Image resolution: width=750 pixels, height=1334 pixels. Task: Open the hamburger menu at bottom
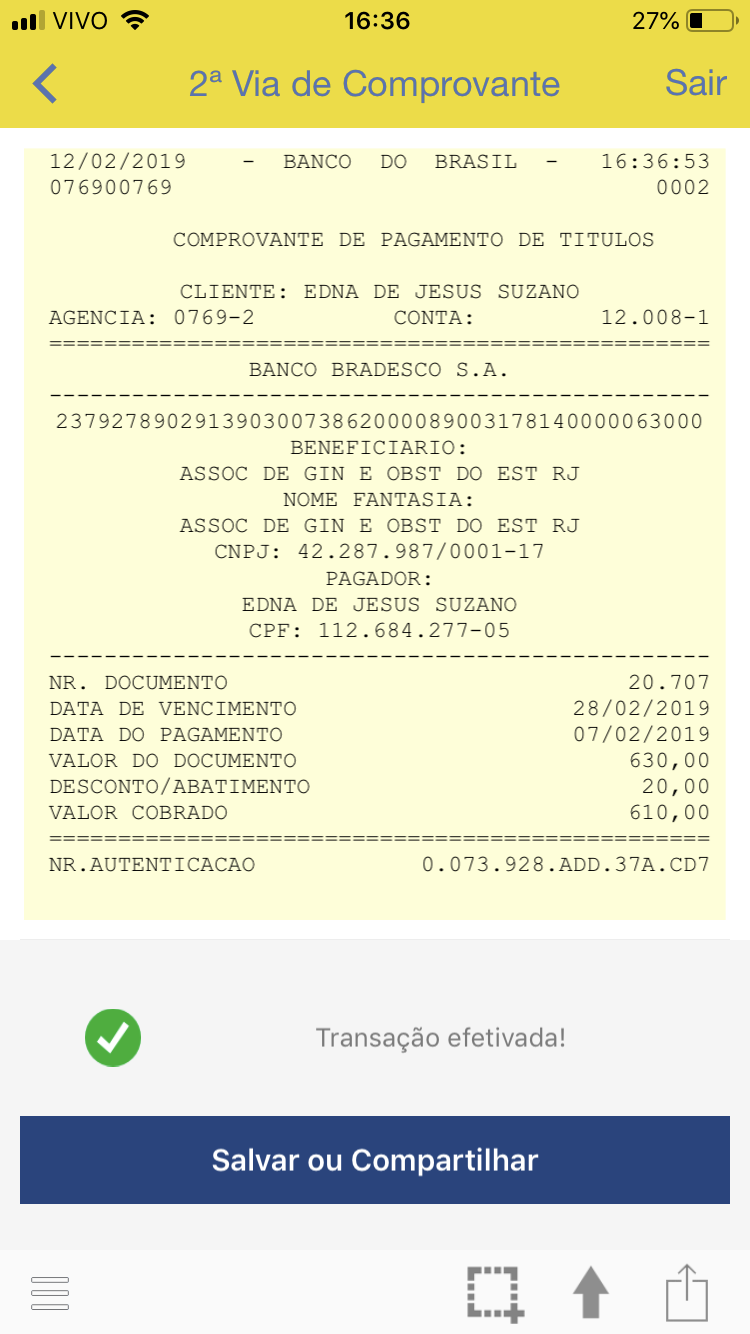tap(50, 1294)
